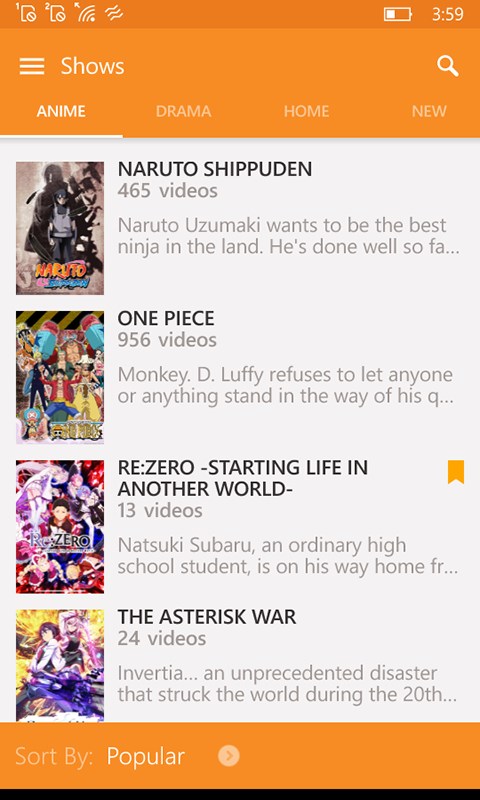Open the search magnifier icon
This screenshot has width=480, height=800.
point(448,66)
